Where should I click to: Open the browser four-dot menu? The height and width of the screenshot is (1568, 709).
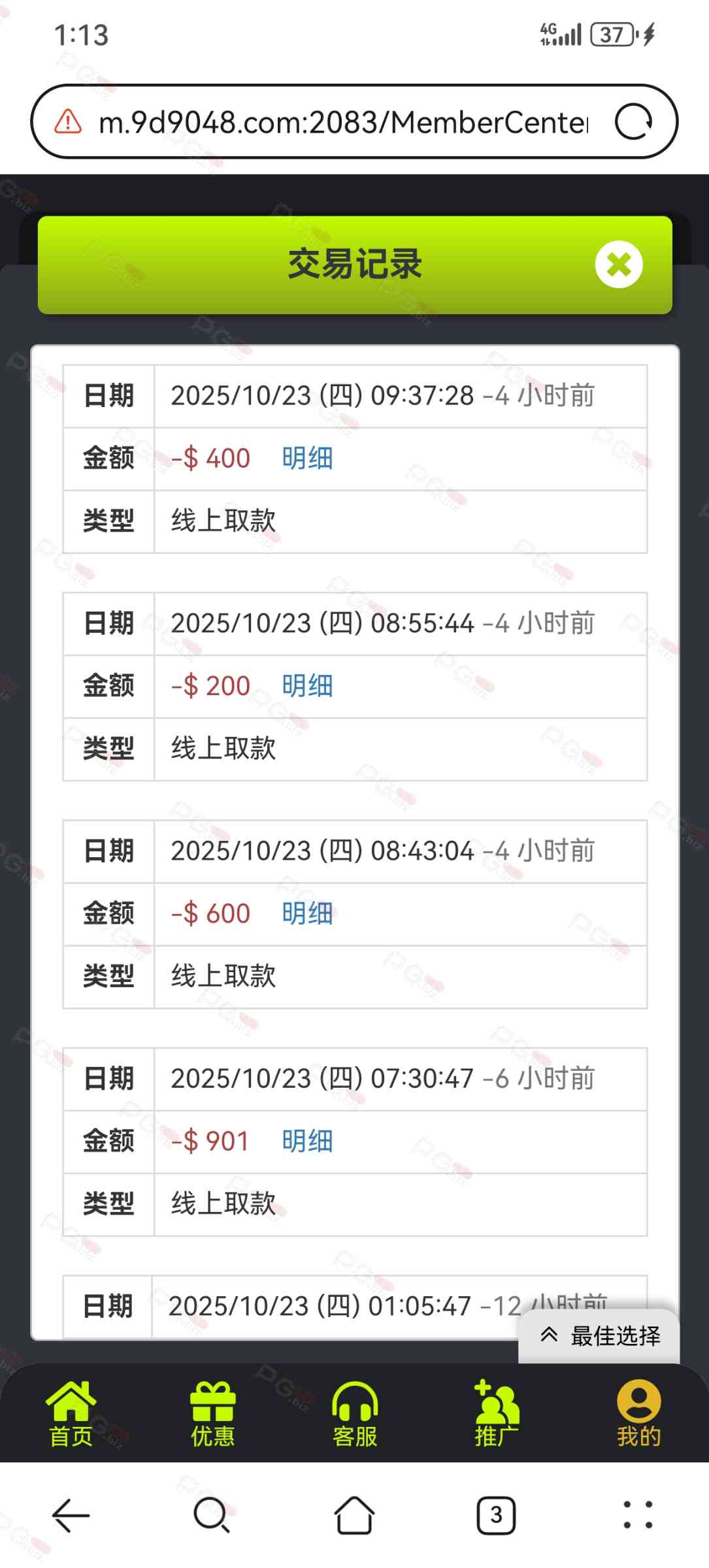638,1515
